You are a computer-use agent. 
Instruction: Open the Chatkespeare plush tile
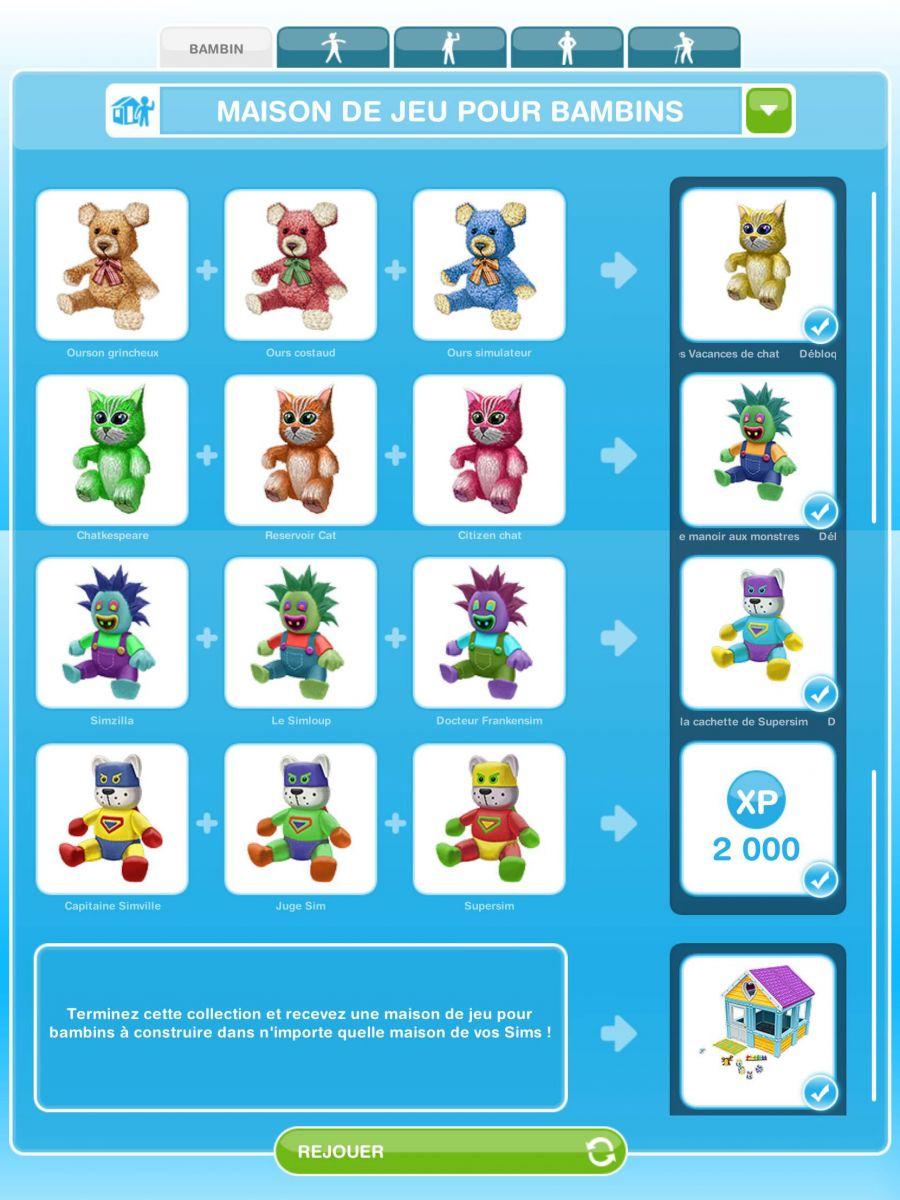(112, 450)
